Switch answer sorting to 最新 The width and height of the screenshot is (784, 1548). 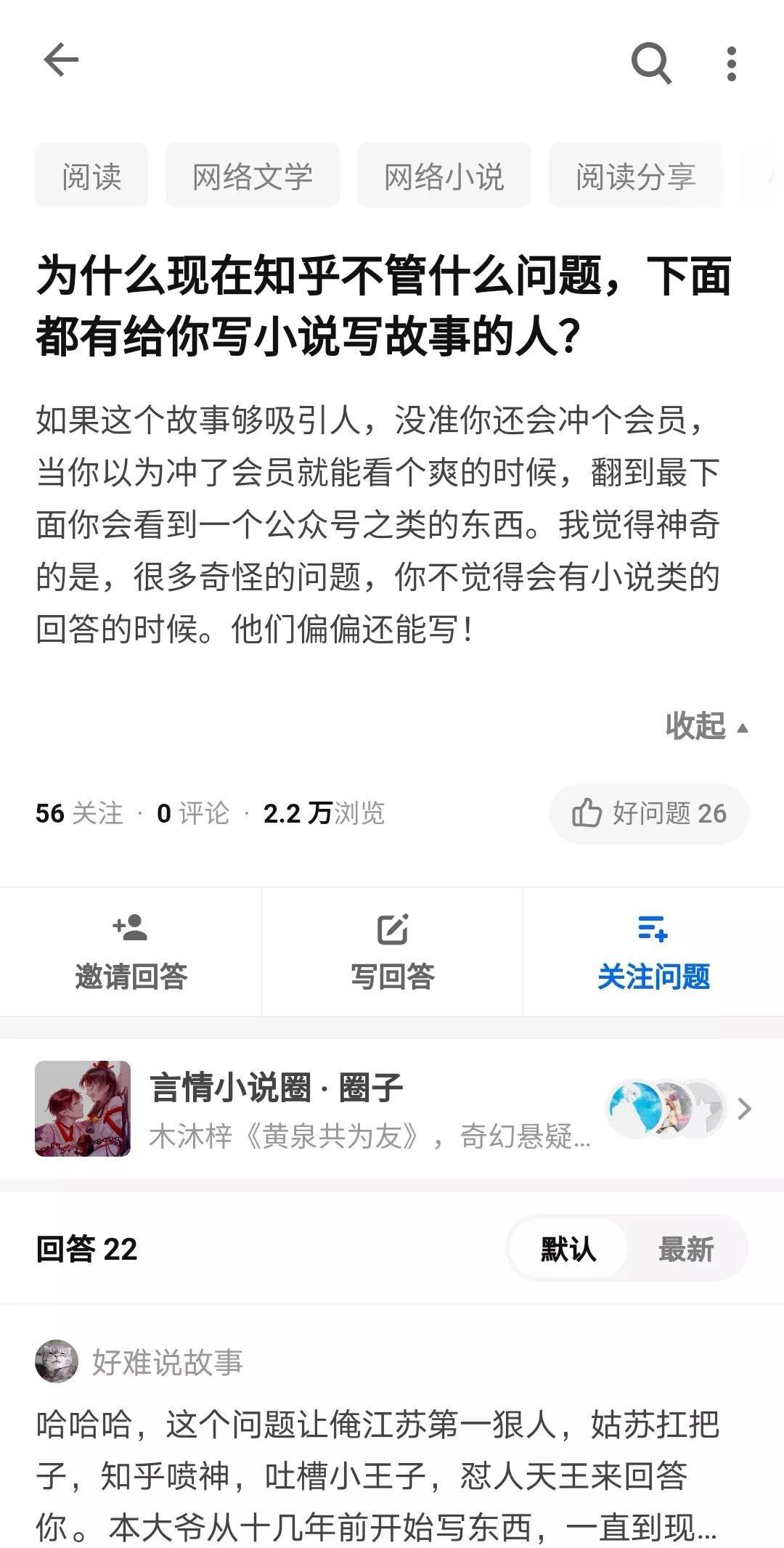(x=685, y=1249)
